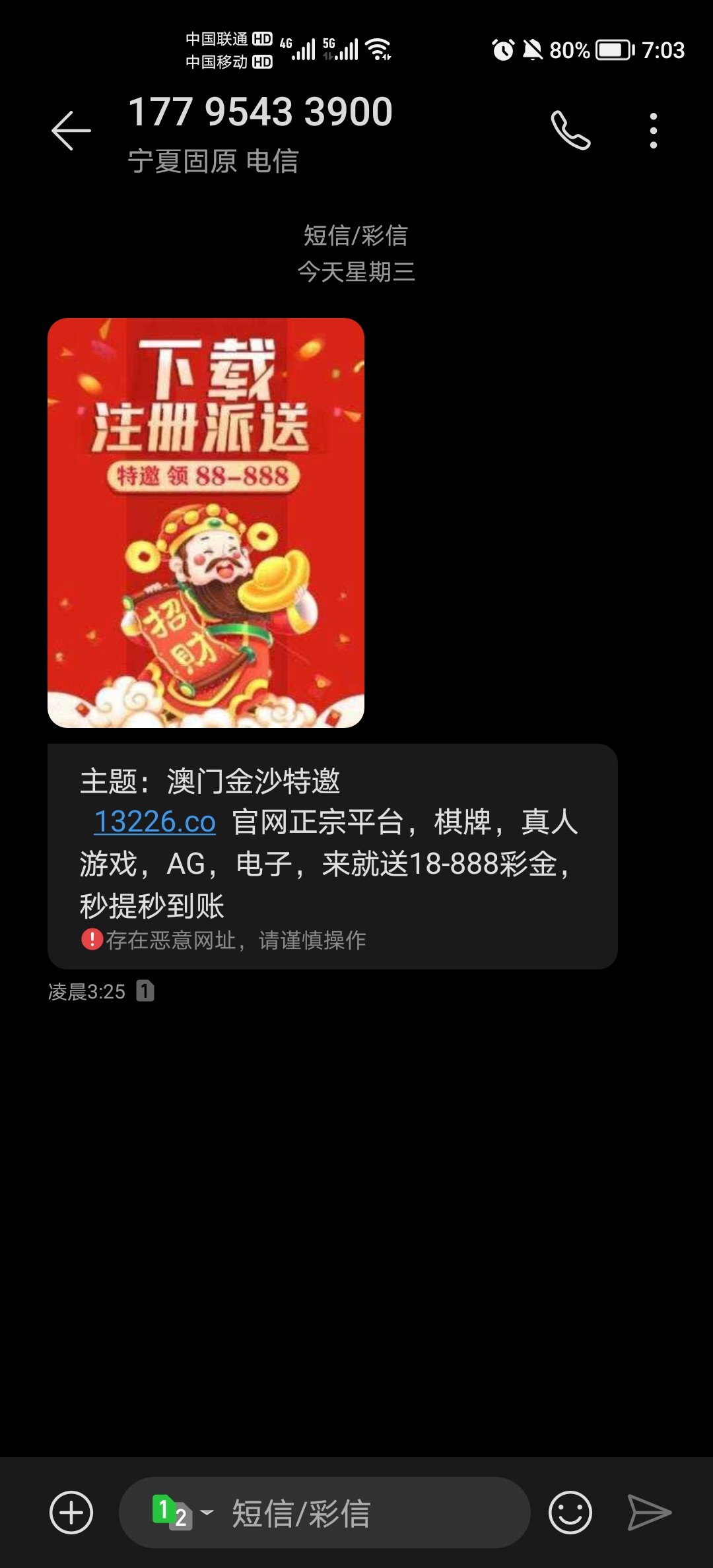Viewport: 713px width, 1568px height.
Task: Call the number 177 9543 3900
Action: point(570,130)
